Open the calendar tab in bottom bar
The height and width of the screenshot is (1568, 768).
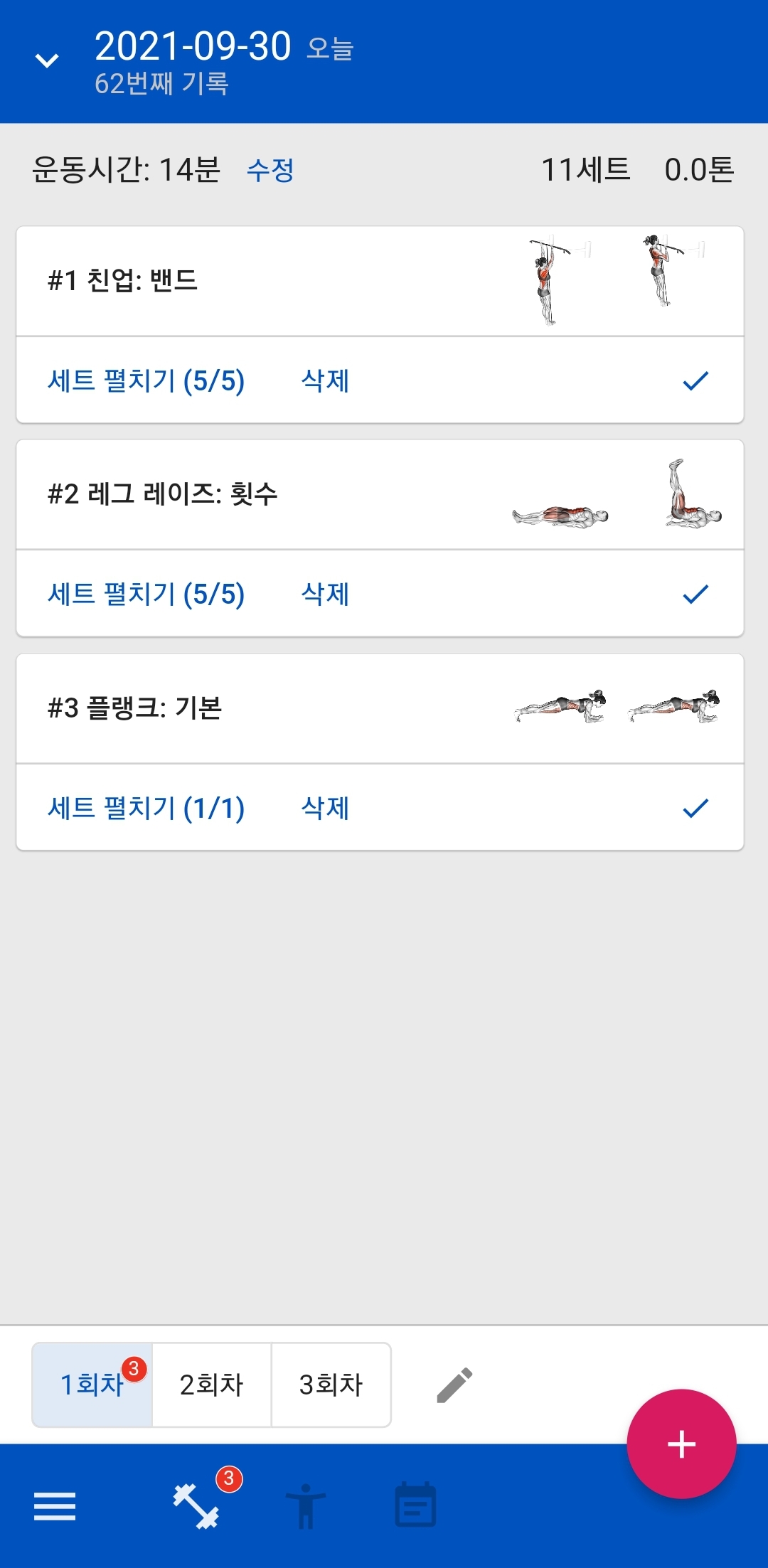pos(415,1505)
